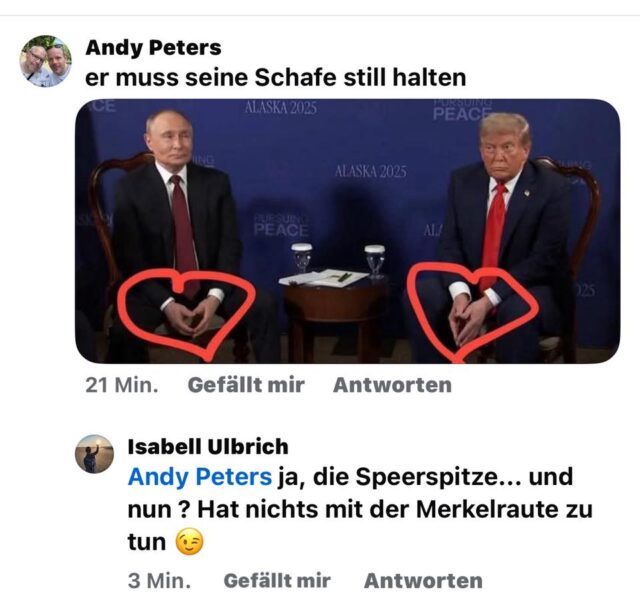Open Isabell Ulbrich's profile picture

[x=95, y=455]
